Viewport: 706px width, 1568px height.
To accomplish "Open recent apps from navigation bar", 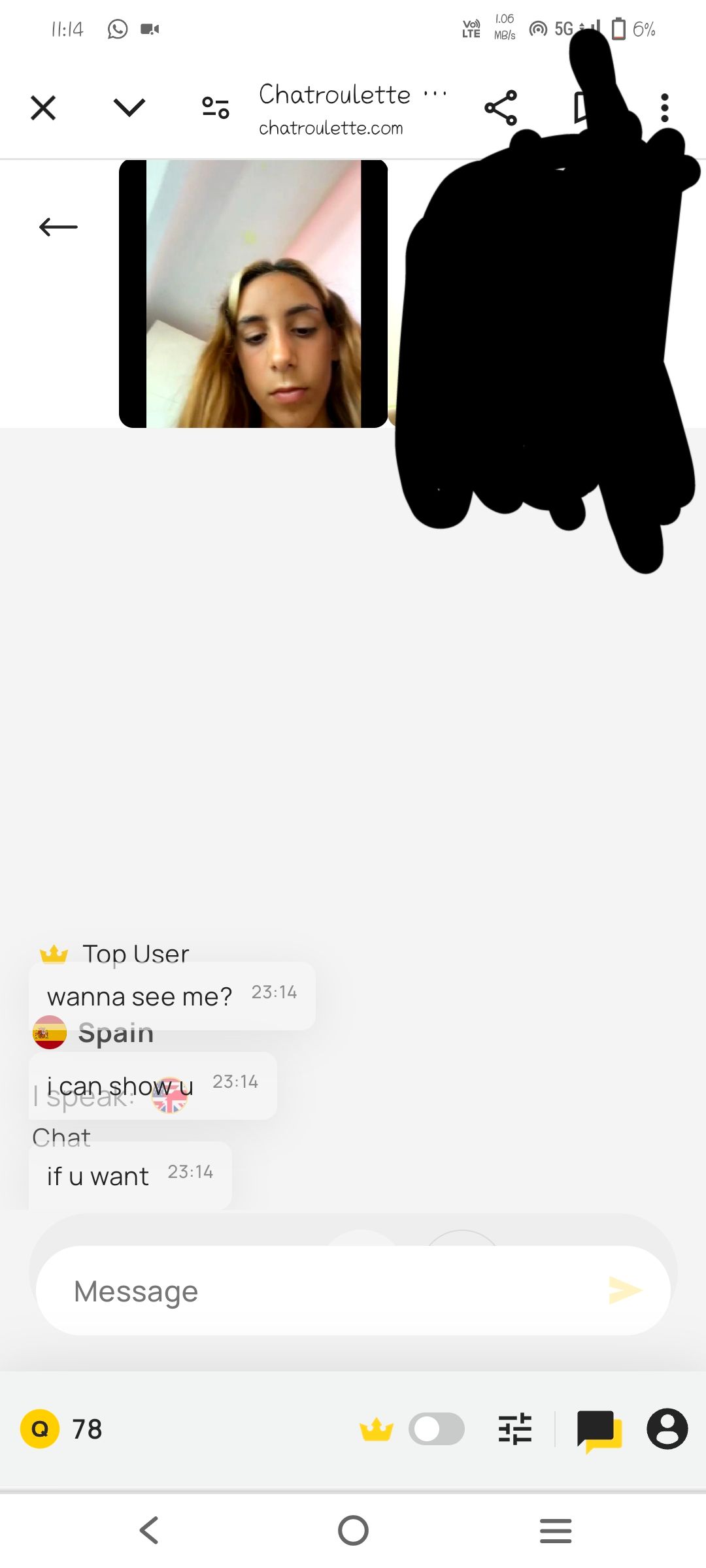I will [x=556, y=1530].
